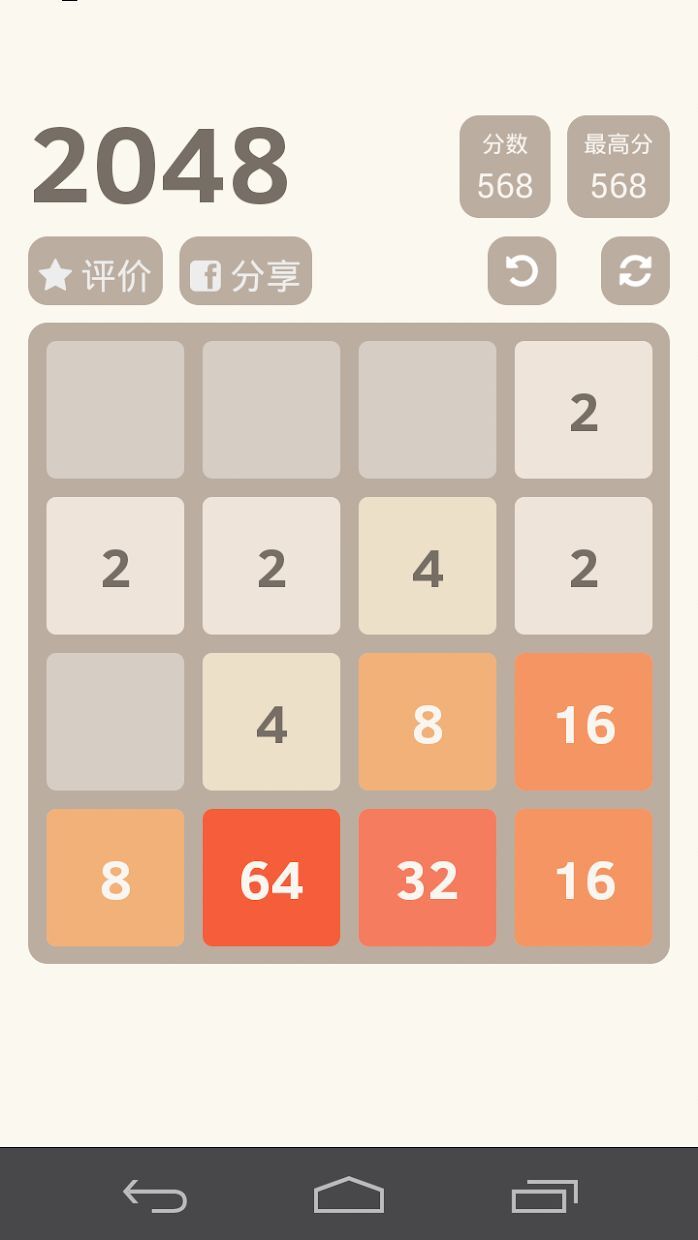
Task: Share the game via the 分享 button
Action: 245,271
